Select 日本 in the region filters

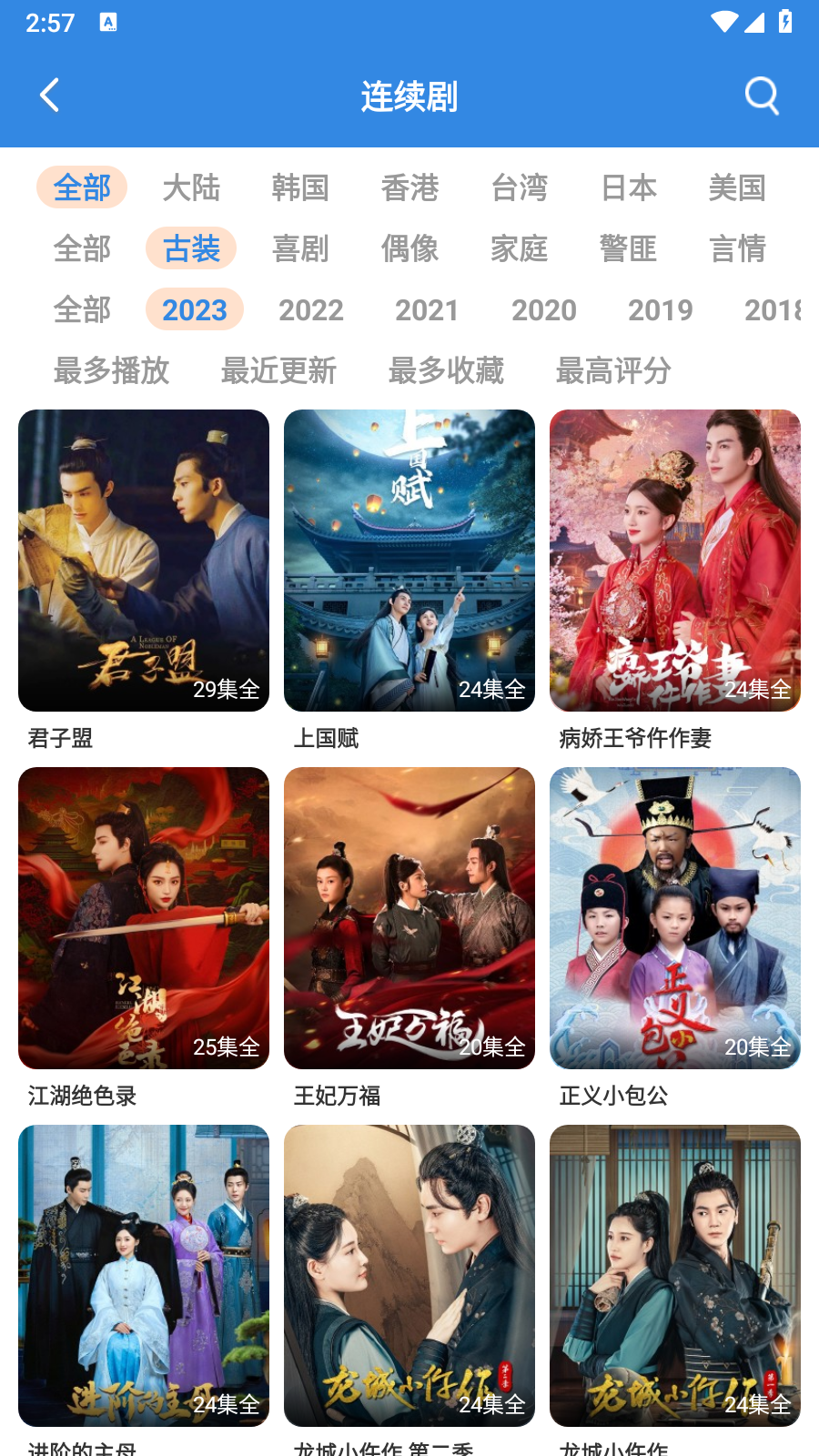point(629,188)
